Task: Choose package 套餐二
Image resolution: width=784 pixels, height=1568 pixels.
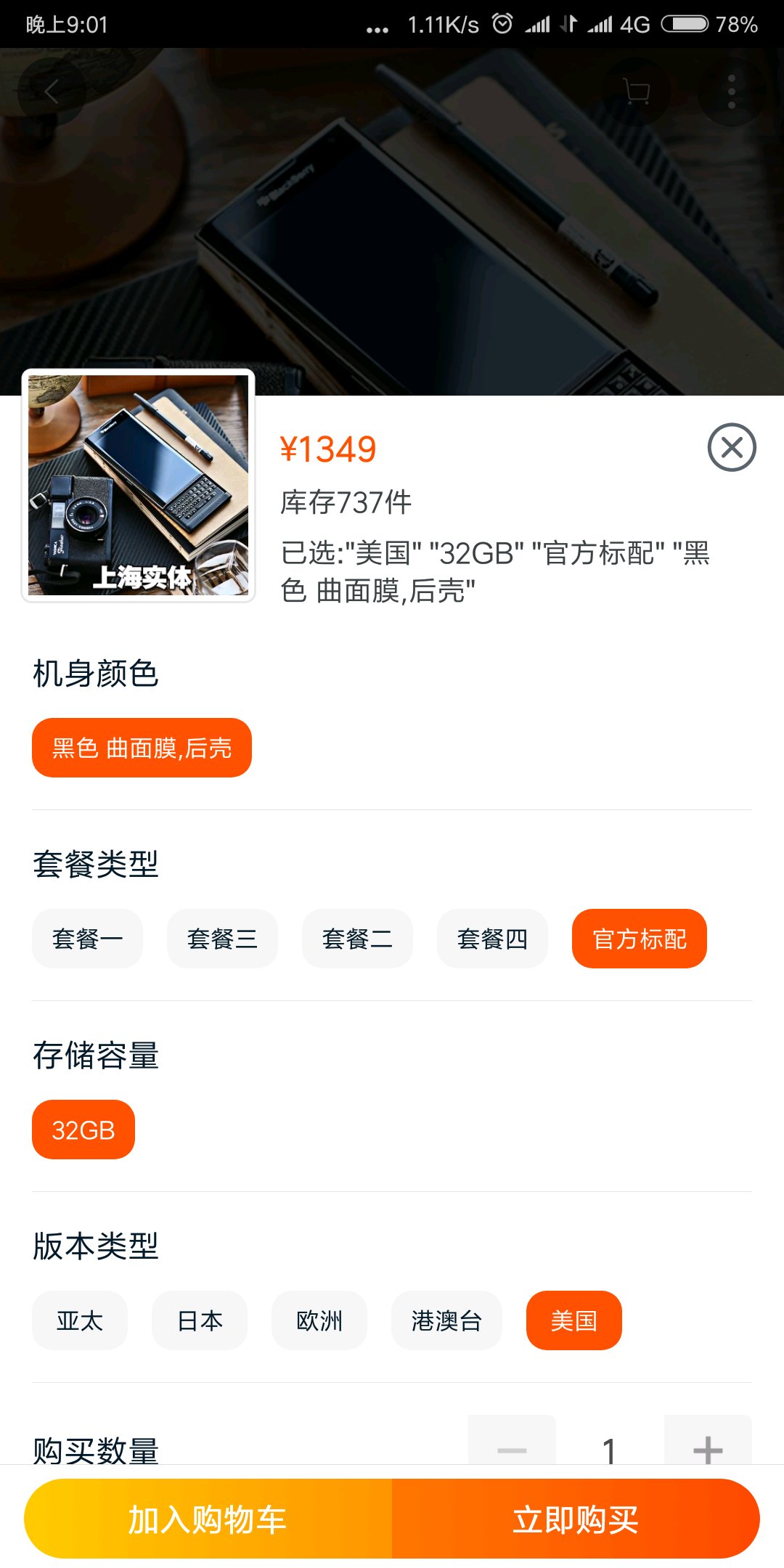Action: click(357, 939)
